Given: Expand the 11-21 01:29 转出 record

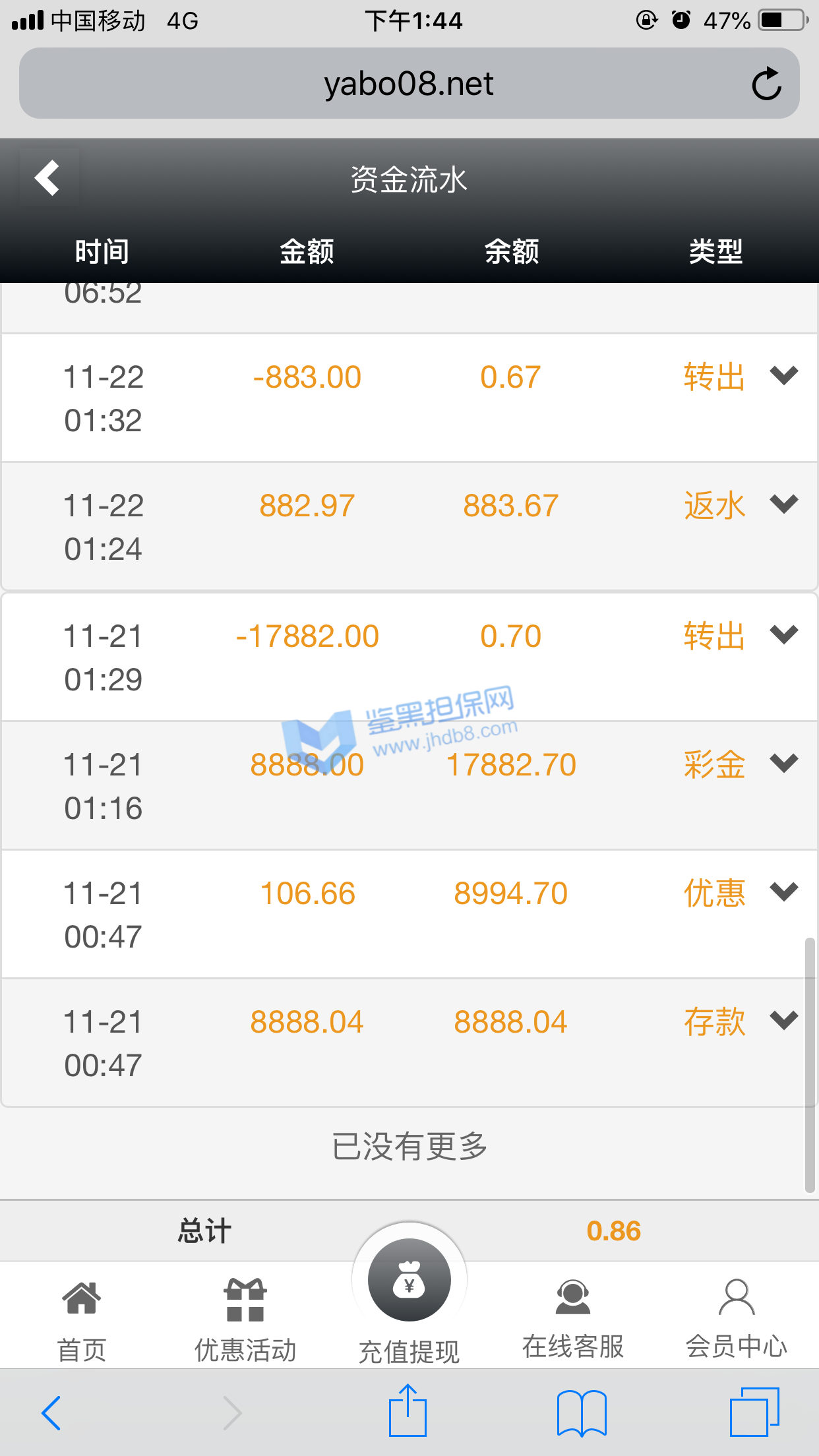Looking at the screenshot, I should (x=783, y=634).
